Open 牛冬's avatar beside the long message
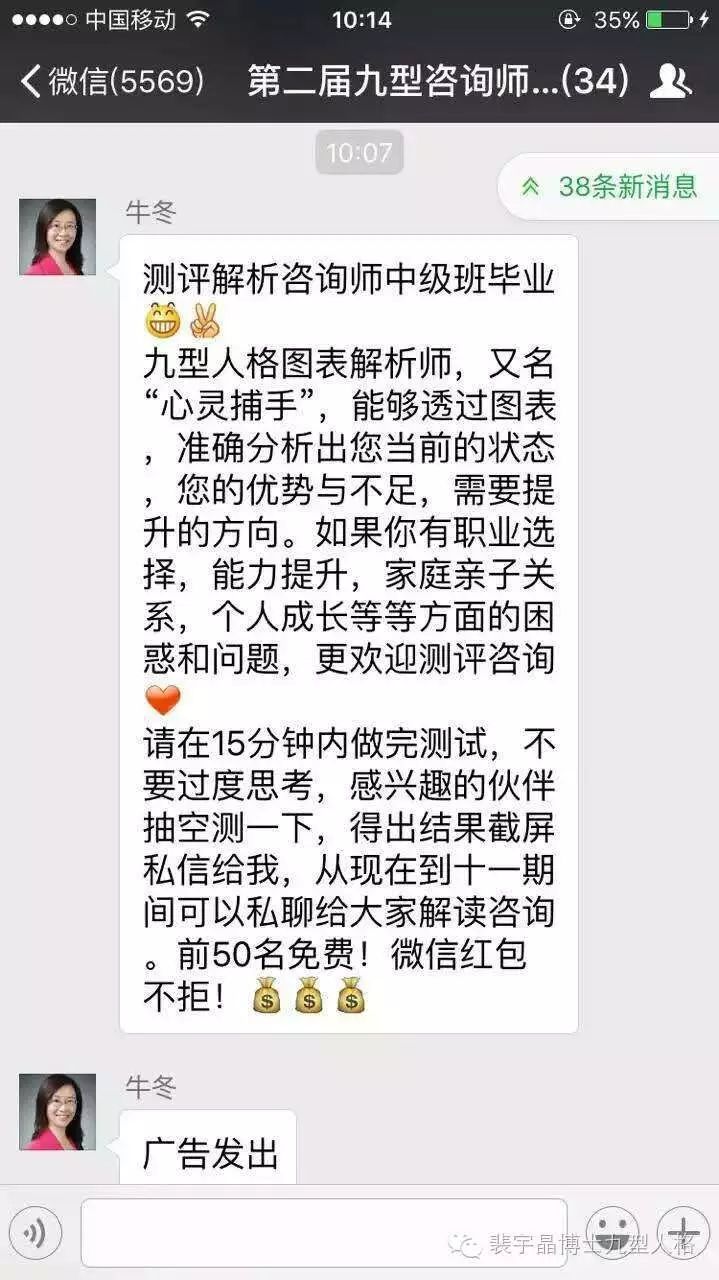The height and width of the screenshot is (1280, 719). [57, 237]
